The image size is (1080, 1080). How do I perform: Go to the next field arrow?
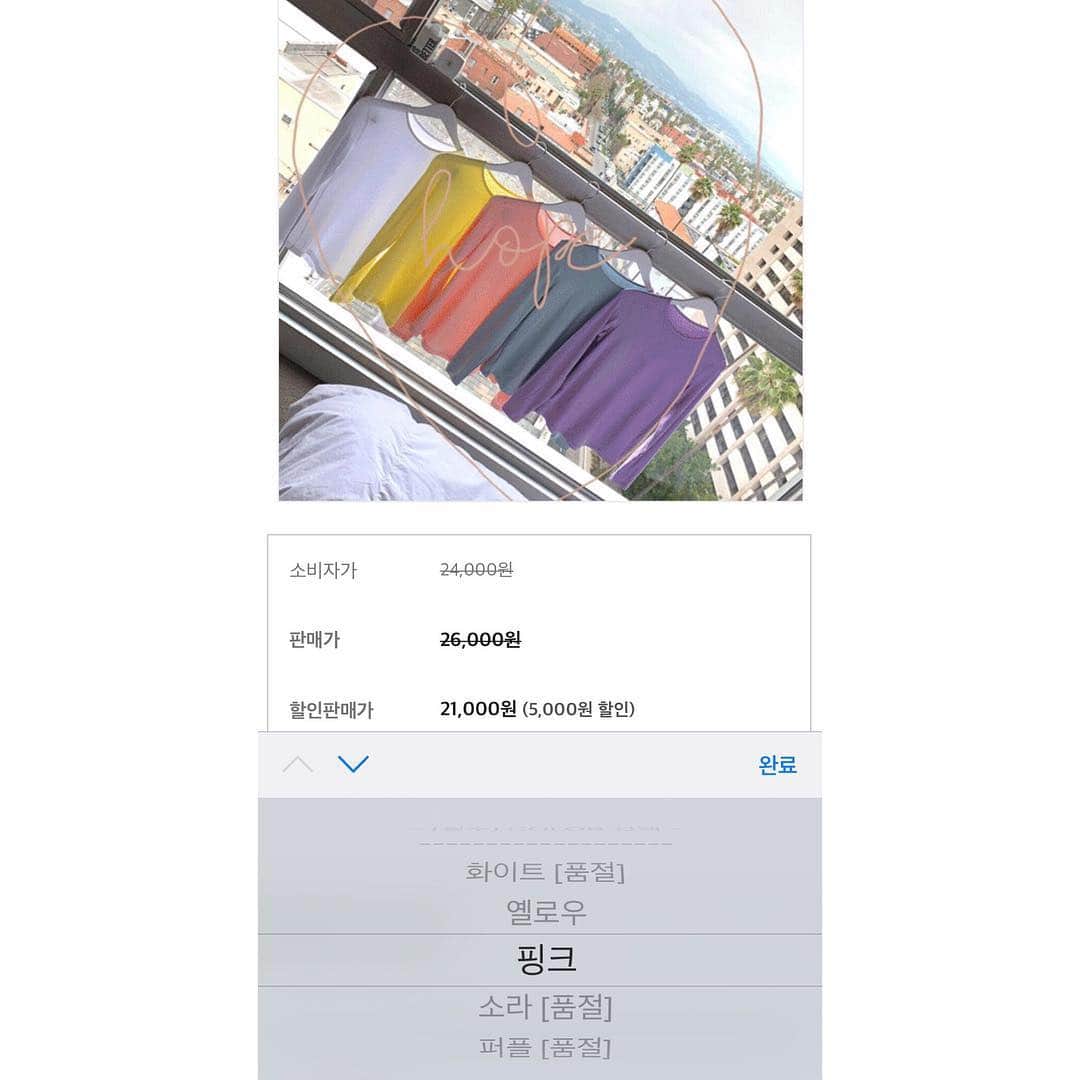(353, 764)
